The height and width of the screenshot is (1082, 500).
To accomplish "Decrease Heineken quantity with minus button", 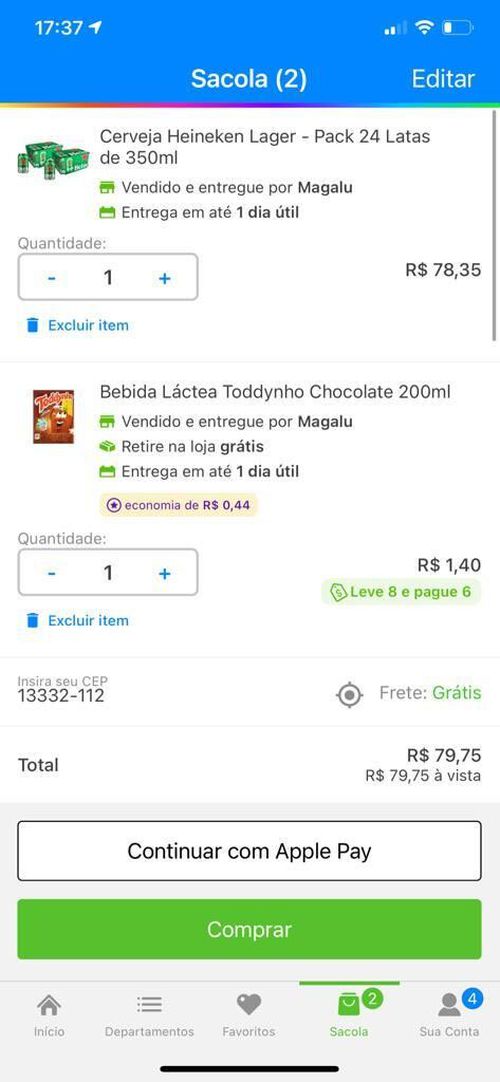I will (x=52, y=278).
